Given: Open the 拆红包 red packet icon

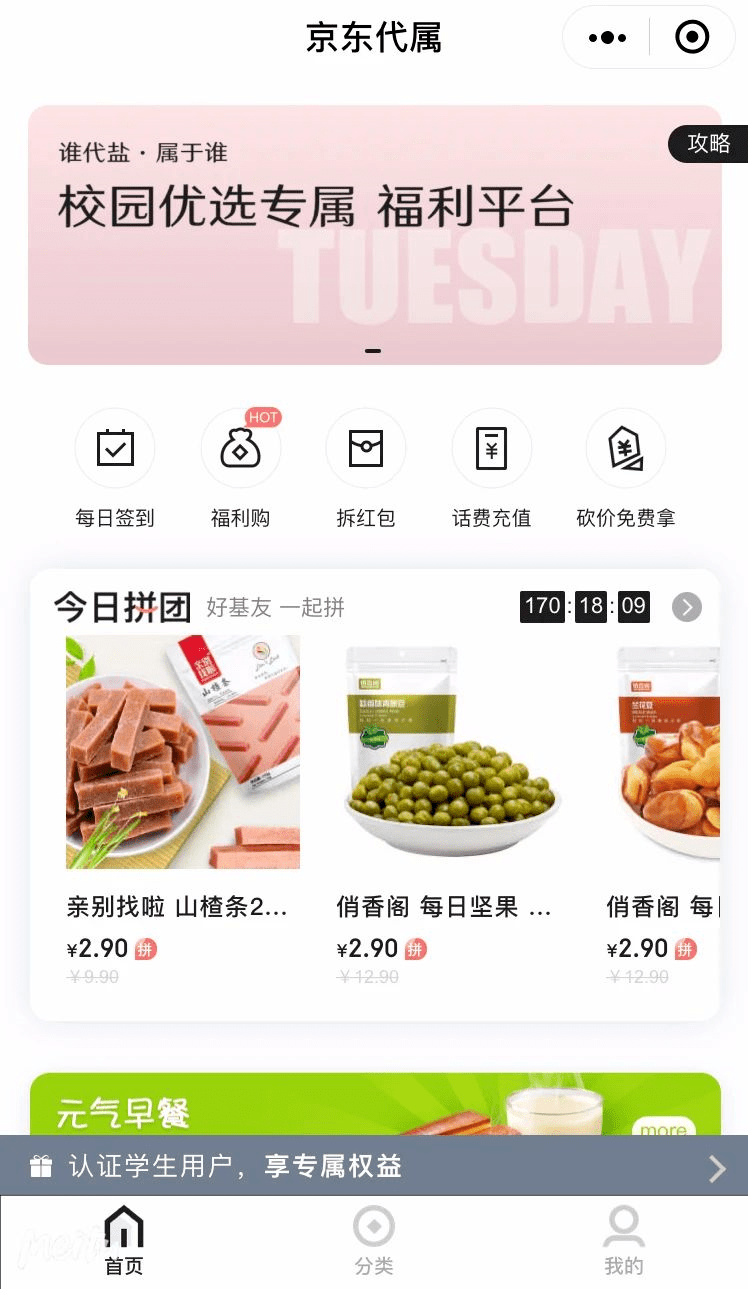Looking at the screenshot, I should pyautogui.click(x=366, y=448).
